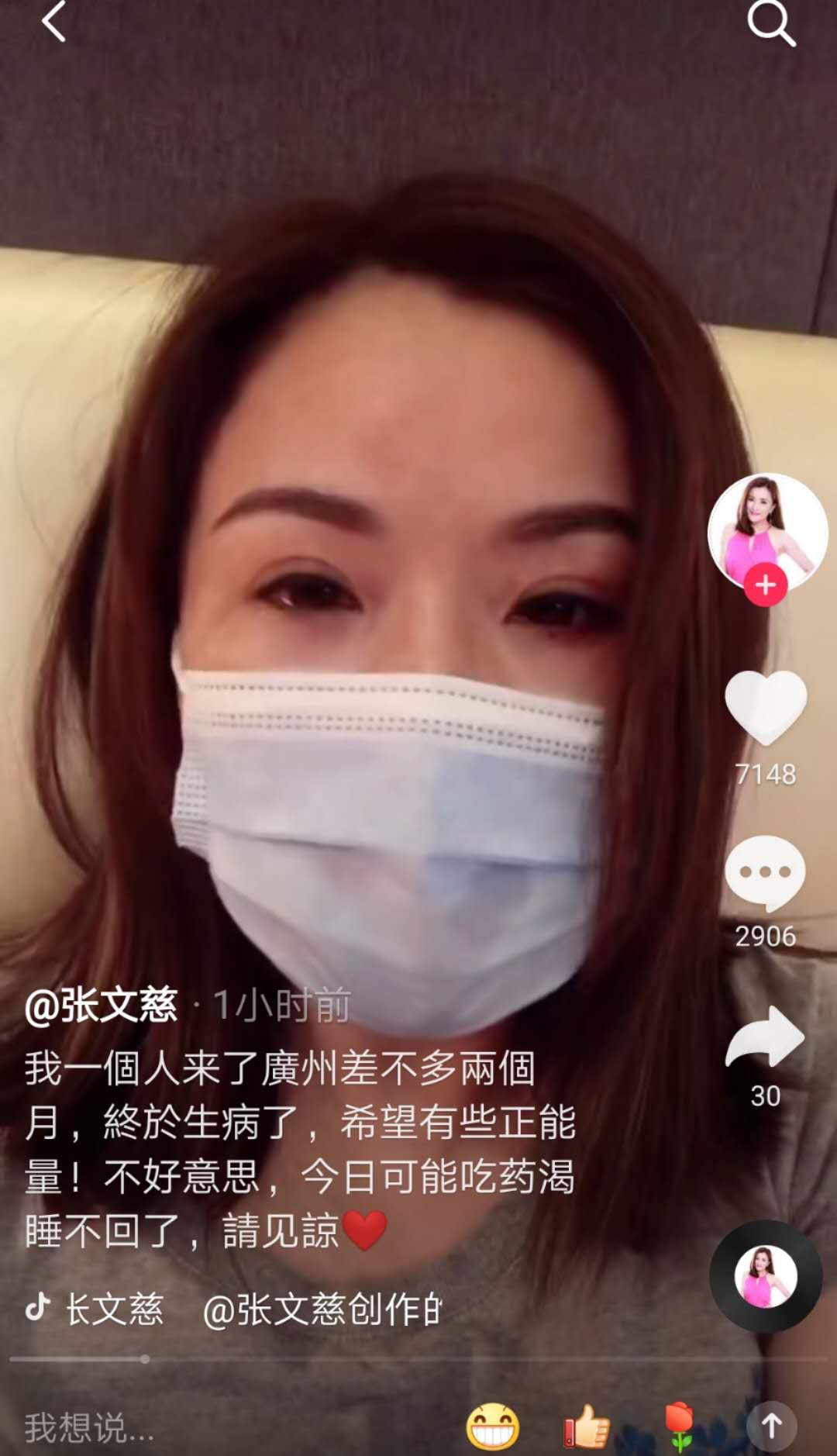This screenshot has height=1456, width=837.
Task: Send the rose emoji
Action: tap(680, 1427)
